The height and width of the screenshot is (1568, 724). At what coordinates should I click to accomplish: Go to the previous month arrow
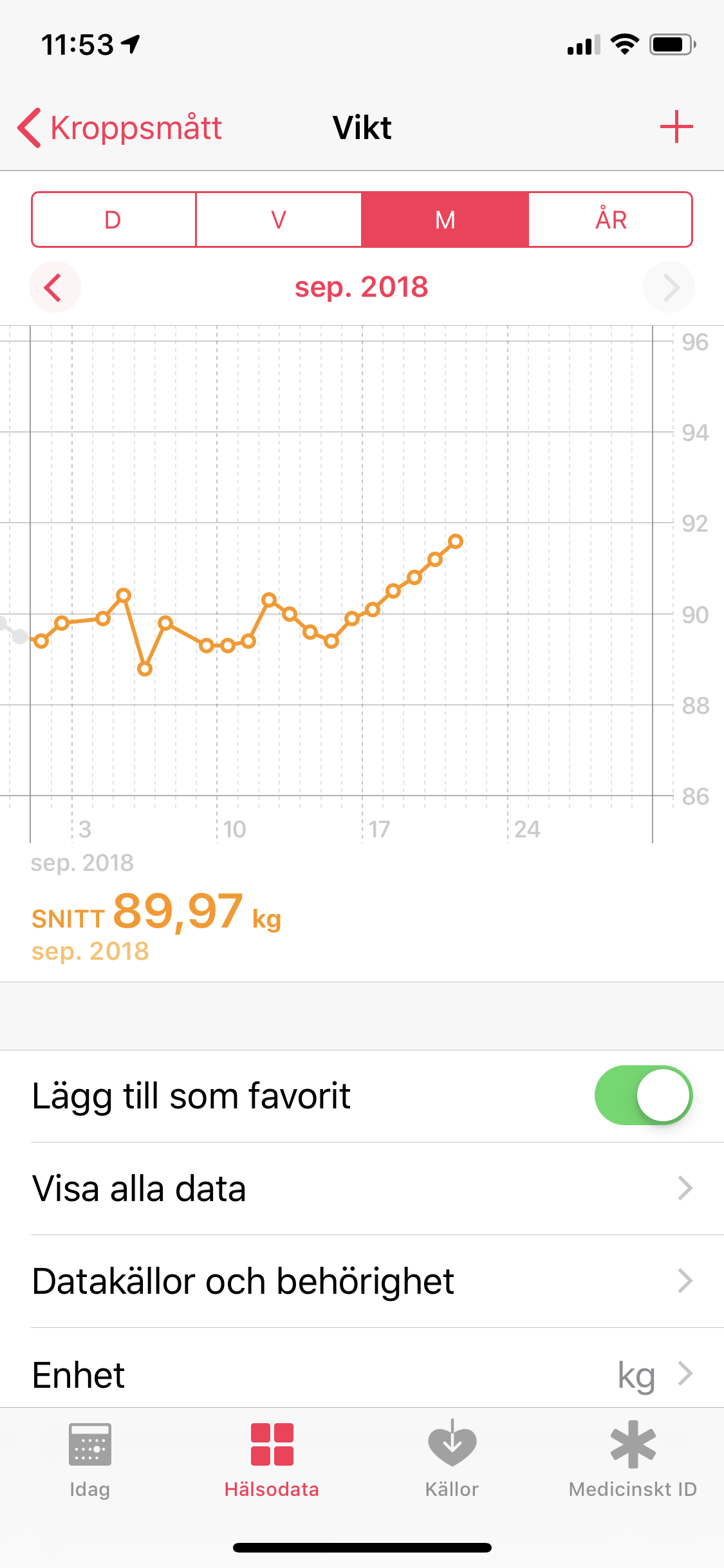tap(55, 287)
